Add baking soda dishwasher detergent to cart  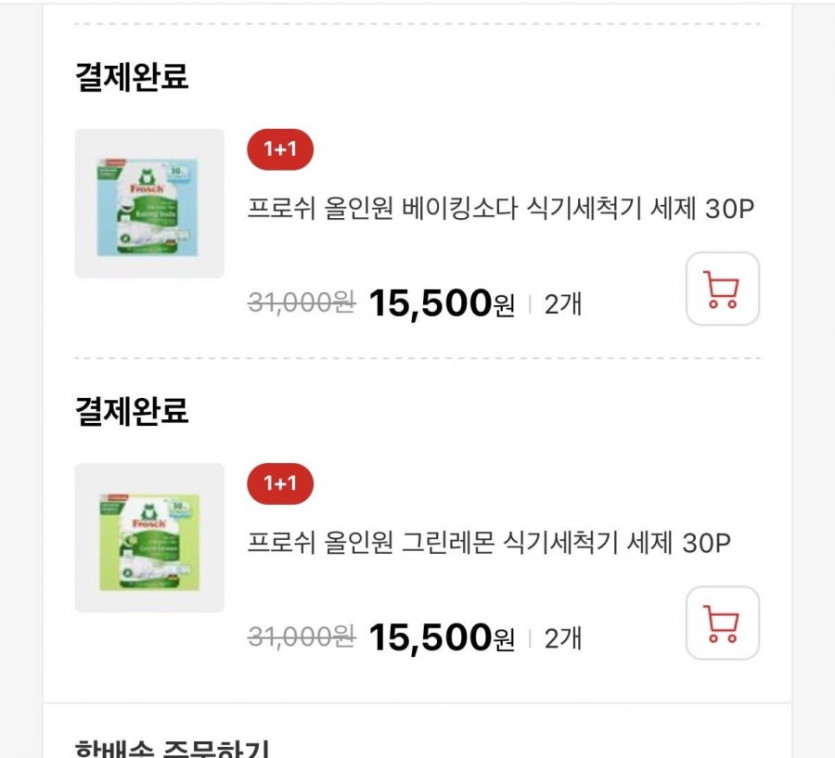coord(722,289)
